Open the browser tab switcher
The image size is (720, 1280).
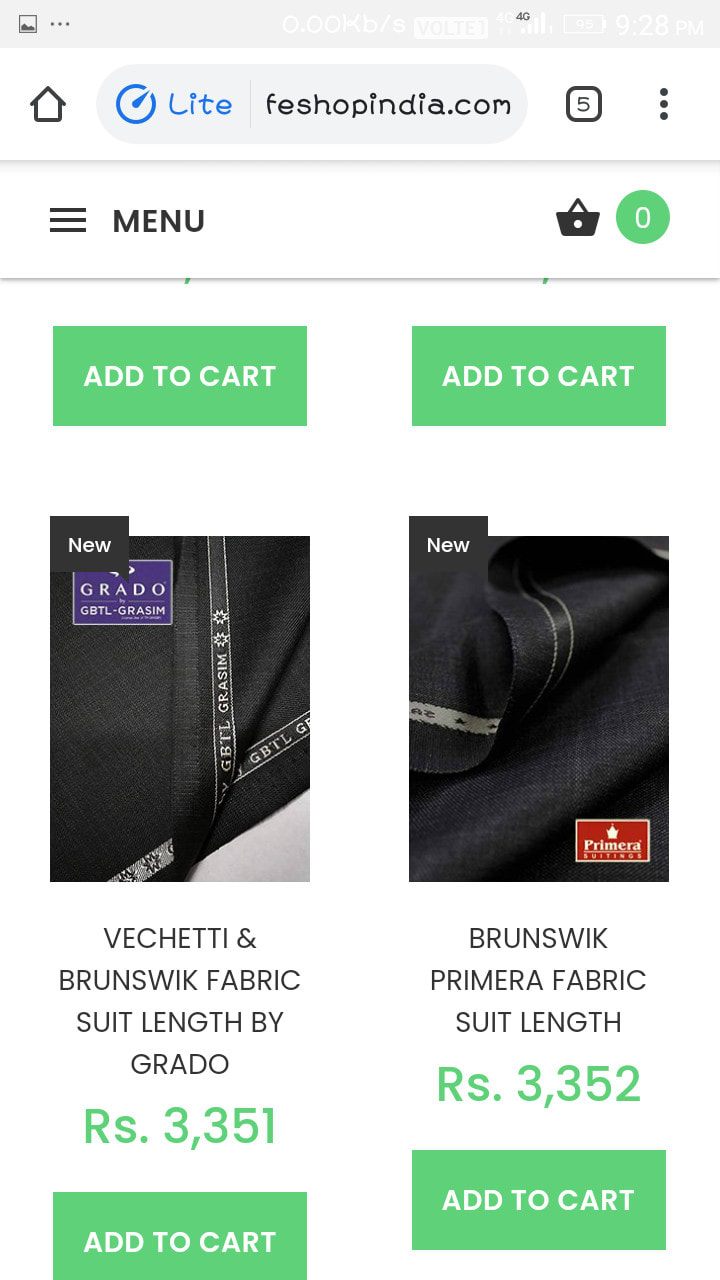point(584,104)
